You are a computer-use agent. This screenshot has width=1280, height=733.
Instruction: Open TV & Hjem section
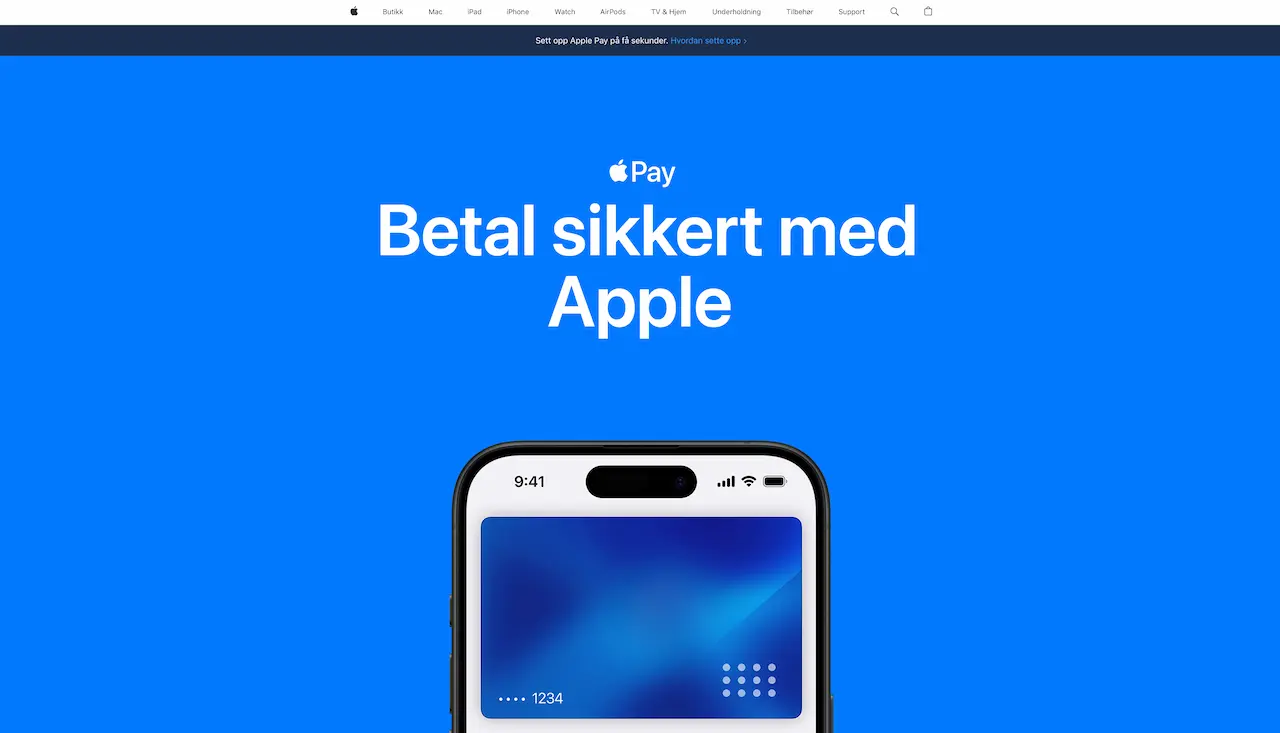[668, 12]
